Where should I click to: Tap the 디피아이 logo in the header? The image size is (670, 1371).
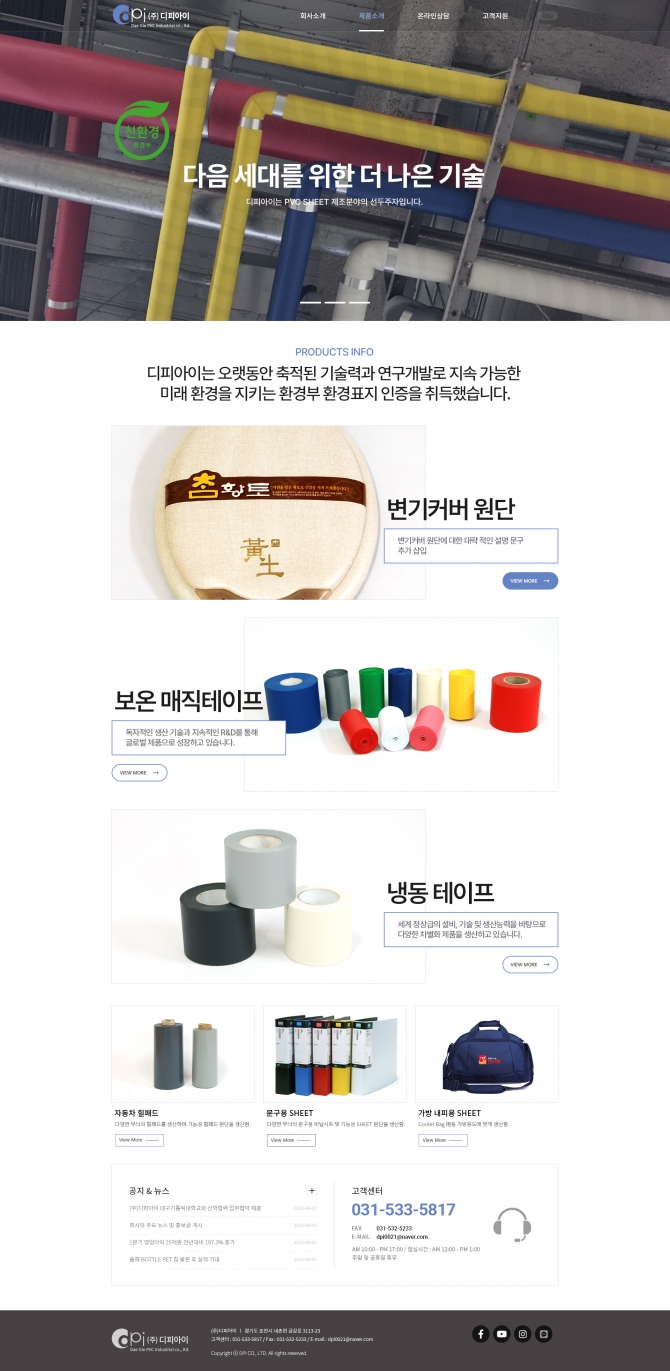click(x=151, y=16)
